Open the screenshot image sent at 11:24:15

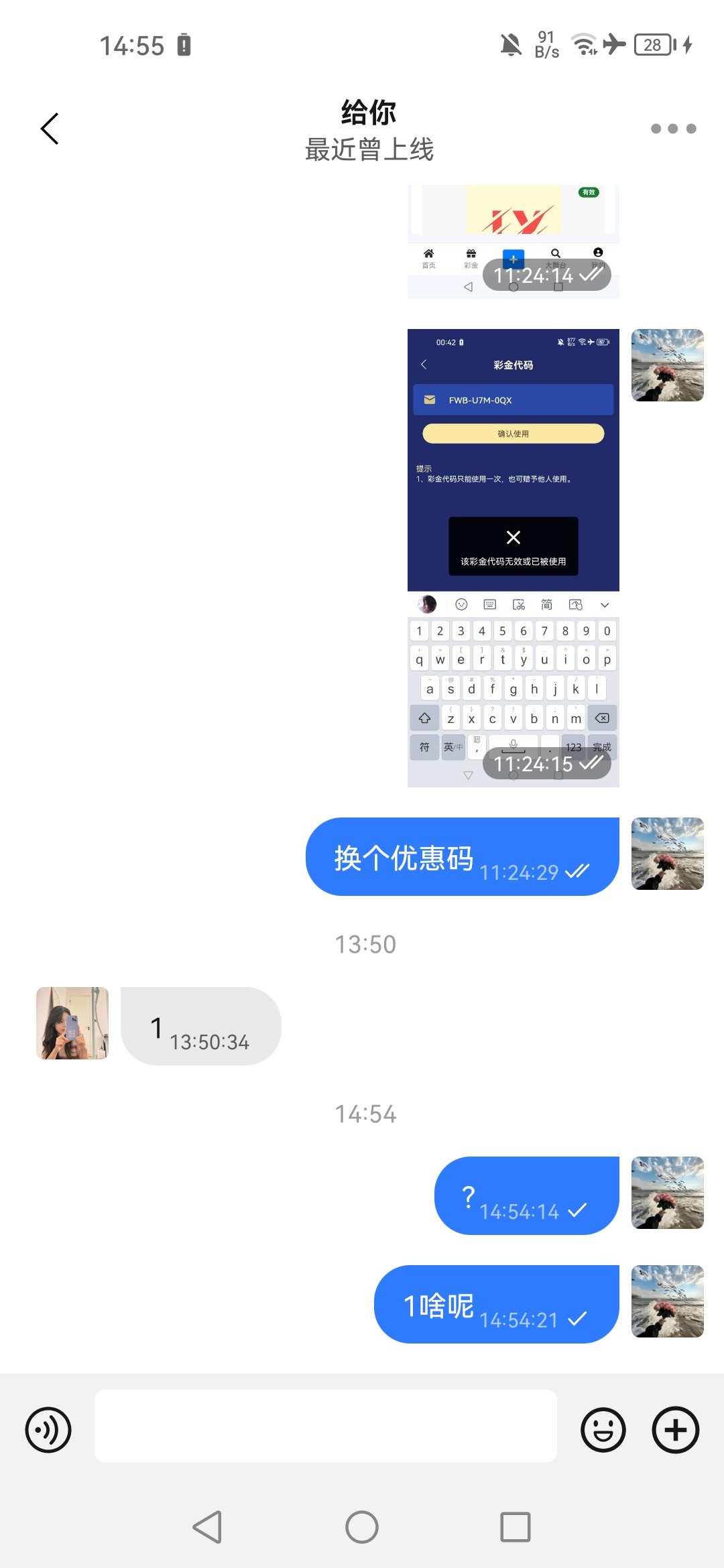[x=514, y=558]
